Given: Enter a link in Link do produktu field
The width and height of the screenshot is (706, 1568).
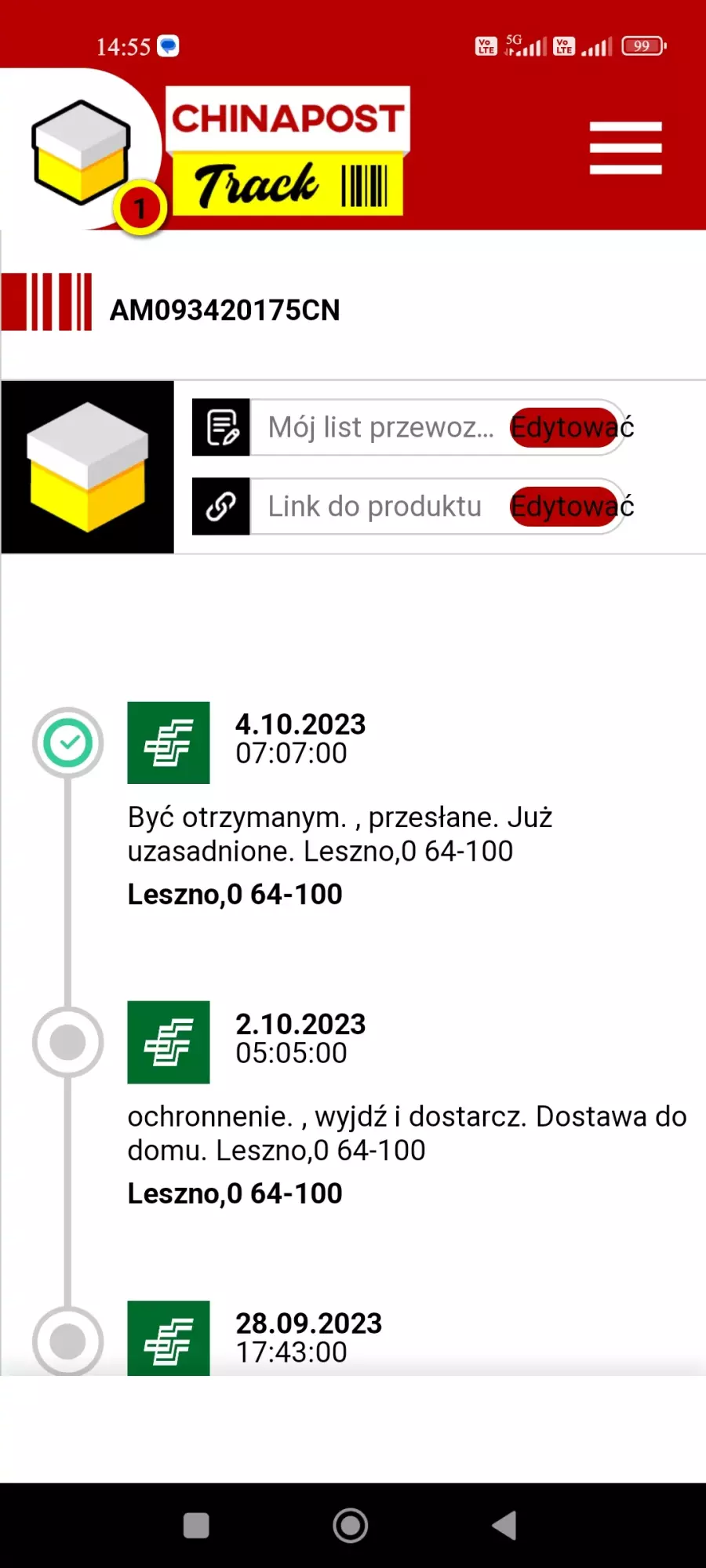Looking at the screenshot, I should (x=380, y=506).
